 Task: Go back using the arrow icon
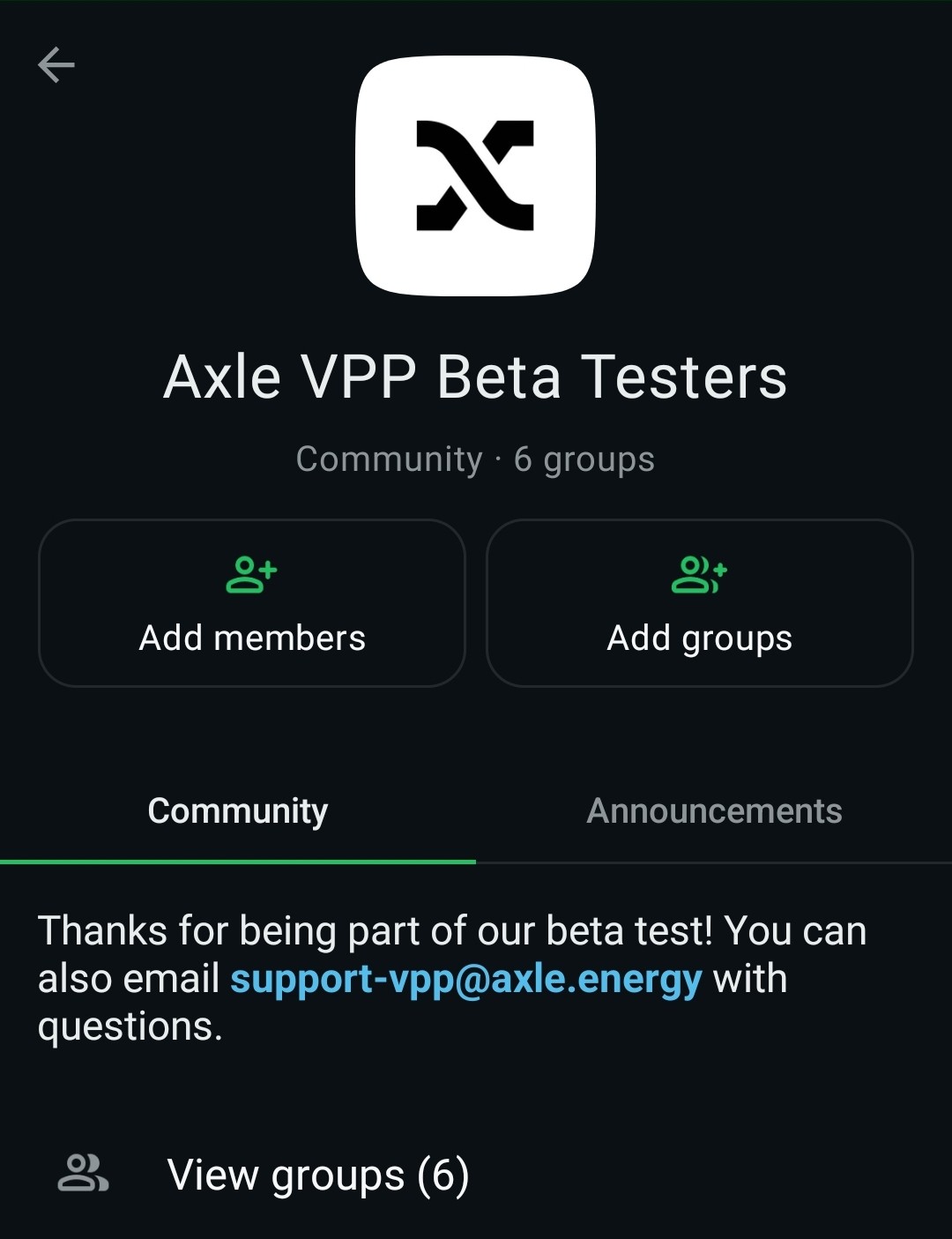(56, 64)
